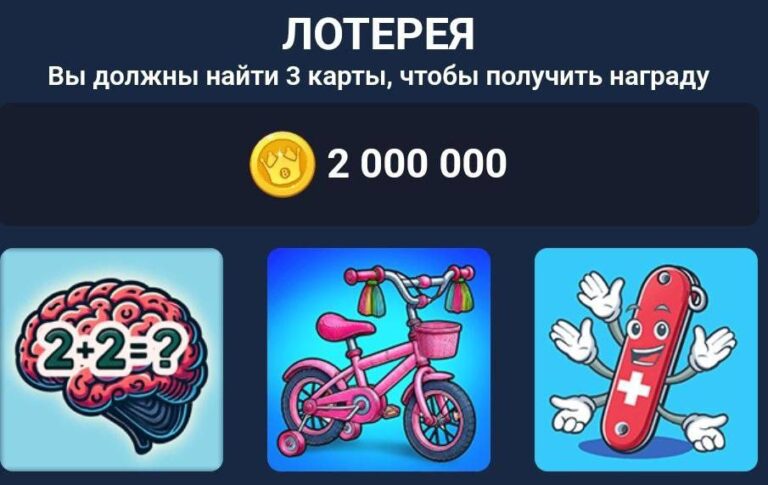Select the pink bicycle card
This screenshot has height=485, width=768.
point(379,359)
